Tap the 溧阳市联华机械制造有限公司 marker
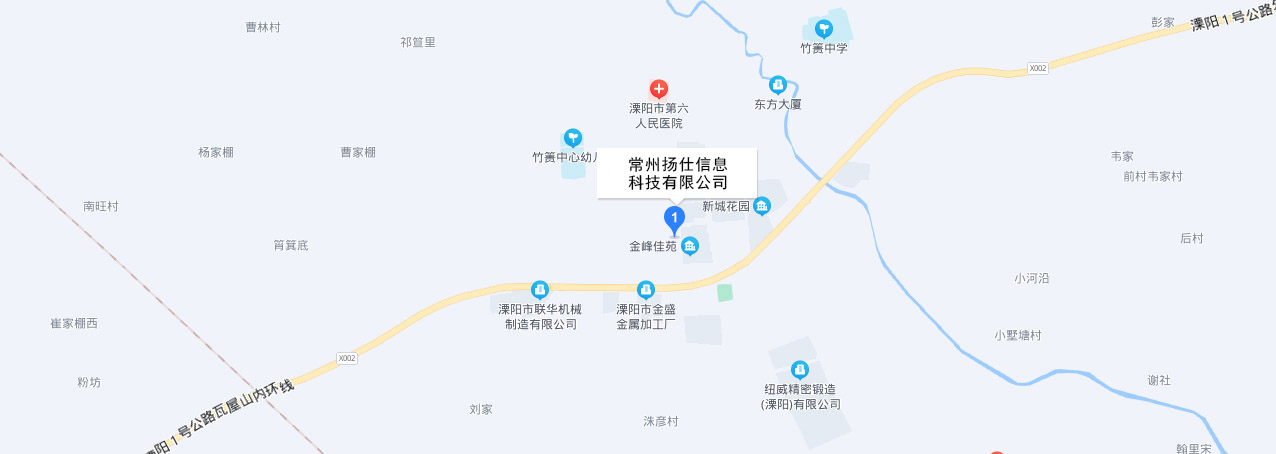This screenshot has width=1276, height=454. pos(540,290)
